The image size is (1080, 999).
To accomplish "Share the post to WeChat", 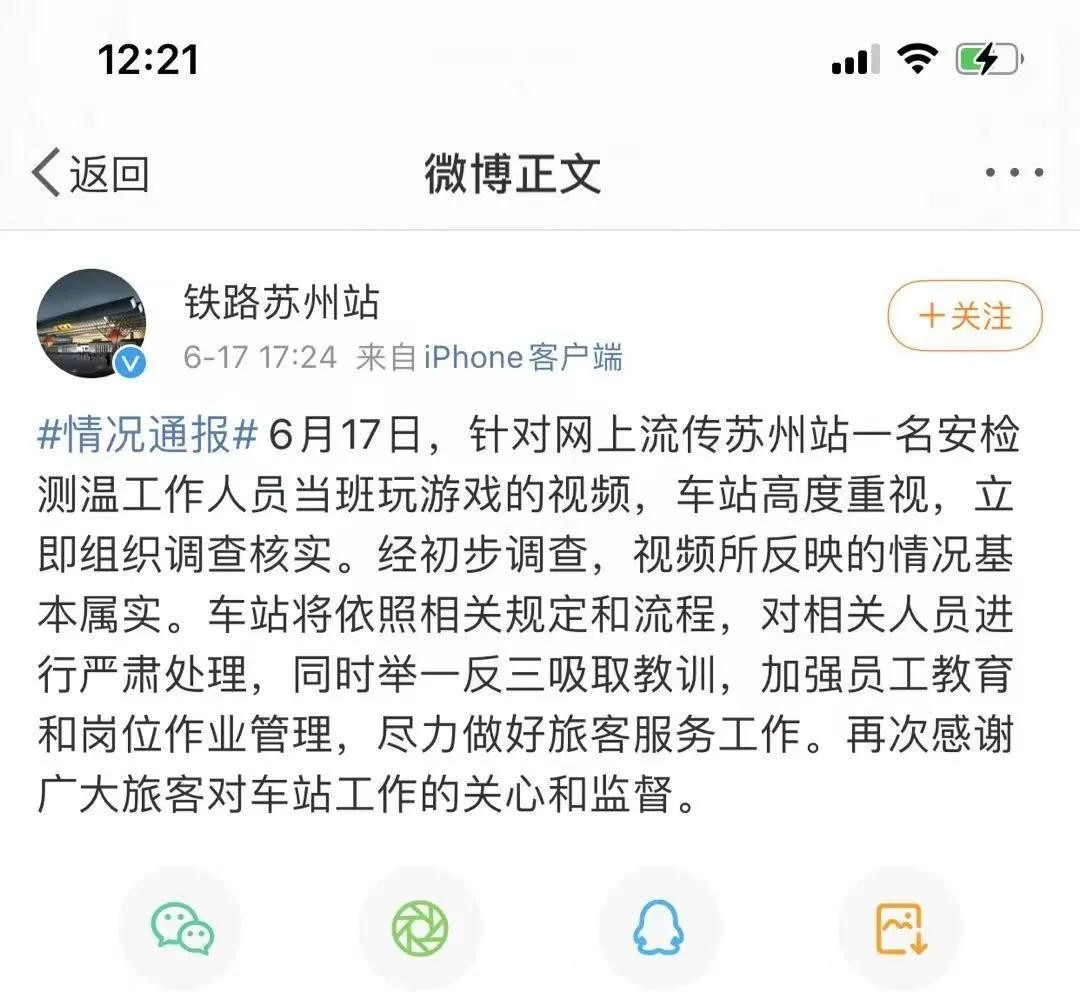I will click(x=182, y=928).
